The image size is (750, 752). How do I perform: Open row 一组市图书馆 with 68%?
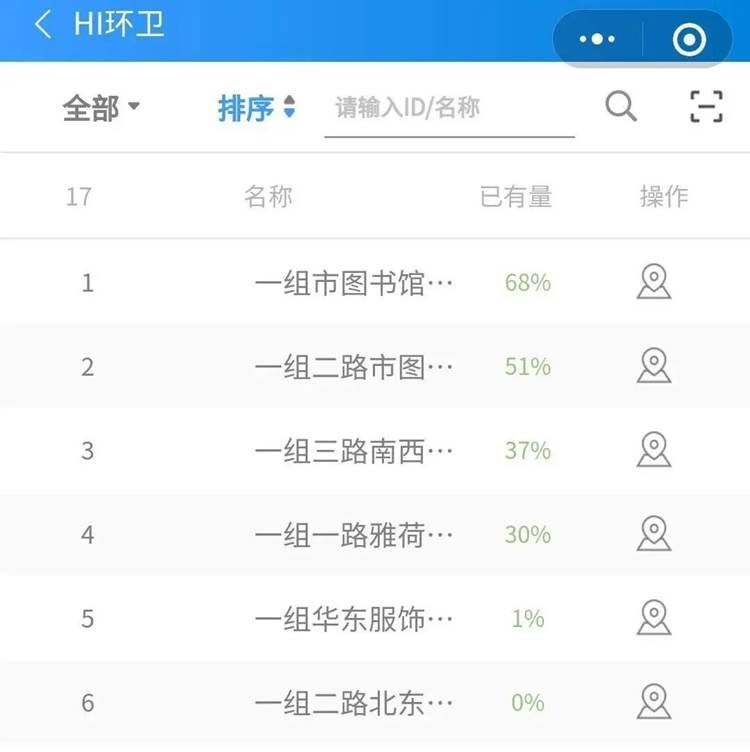353,283
